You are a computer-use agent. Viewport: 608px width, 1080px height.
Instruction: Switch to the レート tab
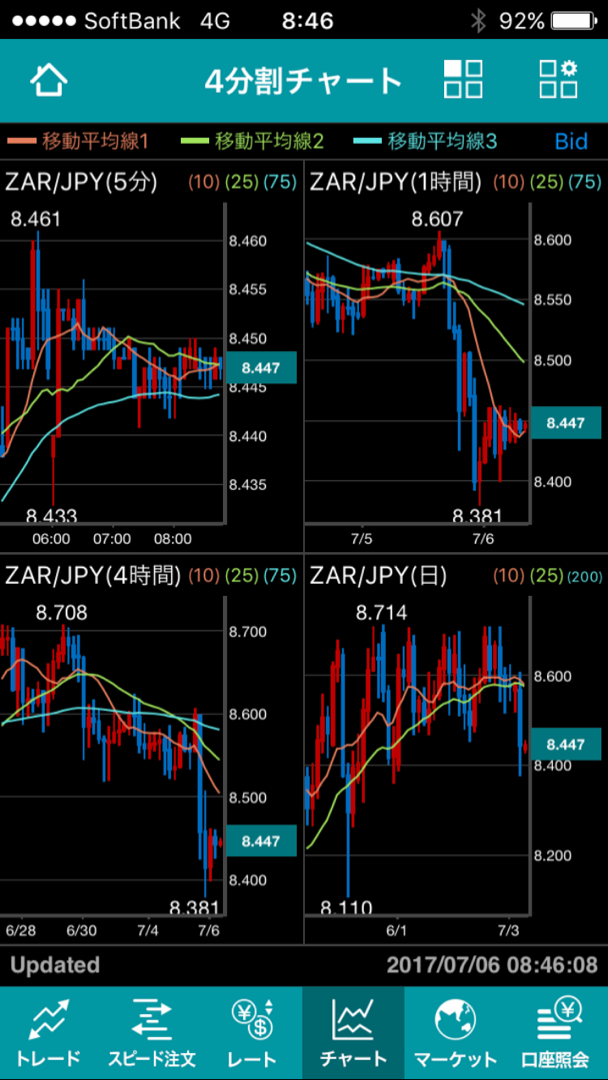pos(253,1032)
